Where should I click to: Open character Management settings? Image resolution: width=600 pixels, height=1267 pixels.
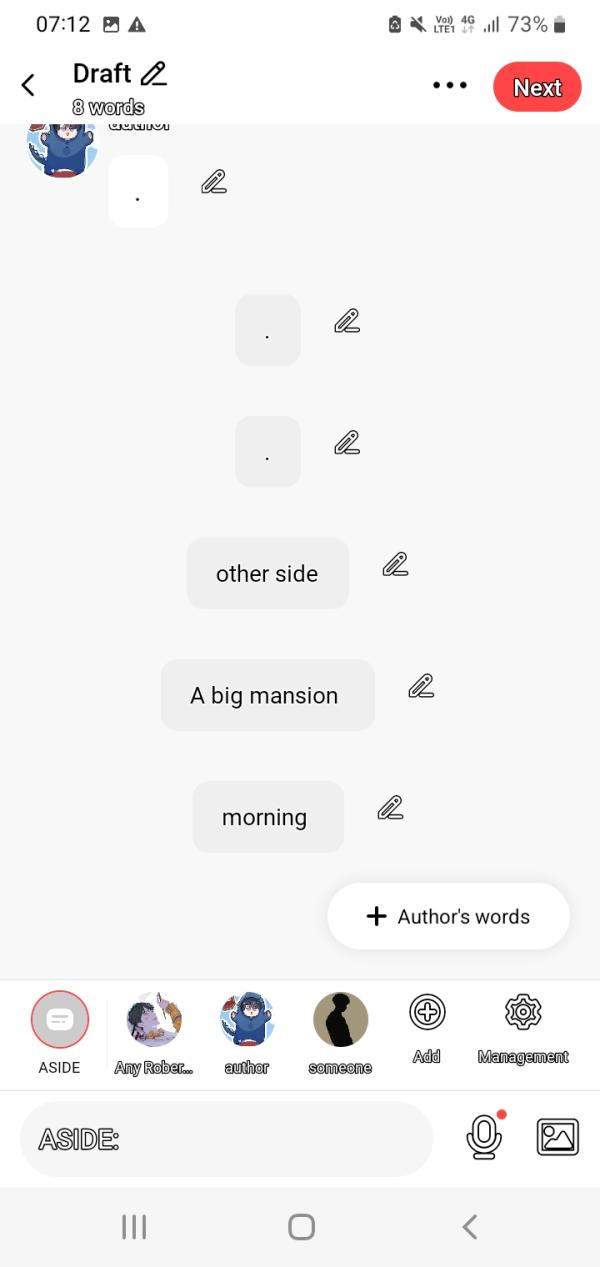pyautogui.click(x=523, y=1012)
